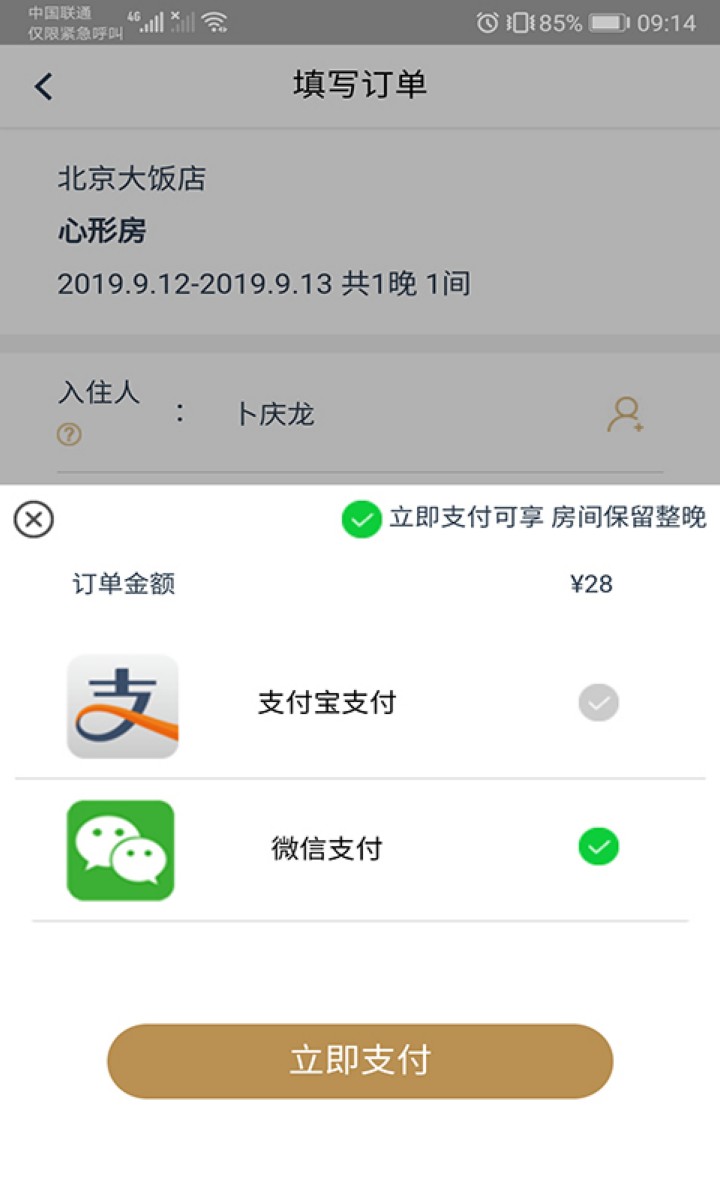The height and width of the screenshot is (1200, 720).
Task: Tap the back arrow on the title bar
Action: click(42, 86)
